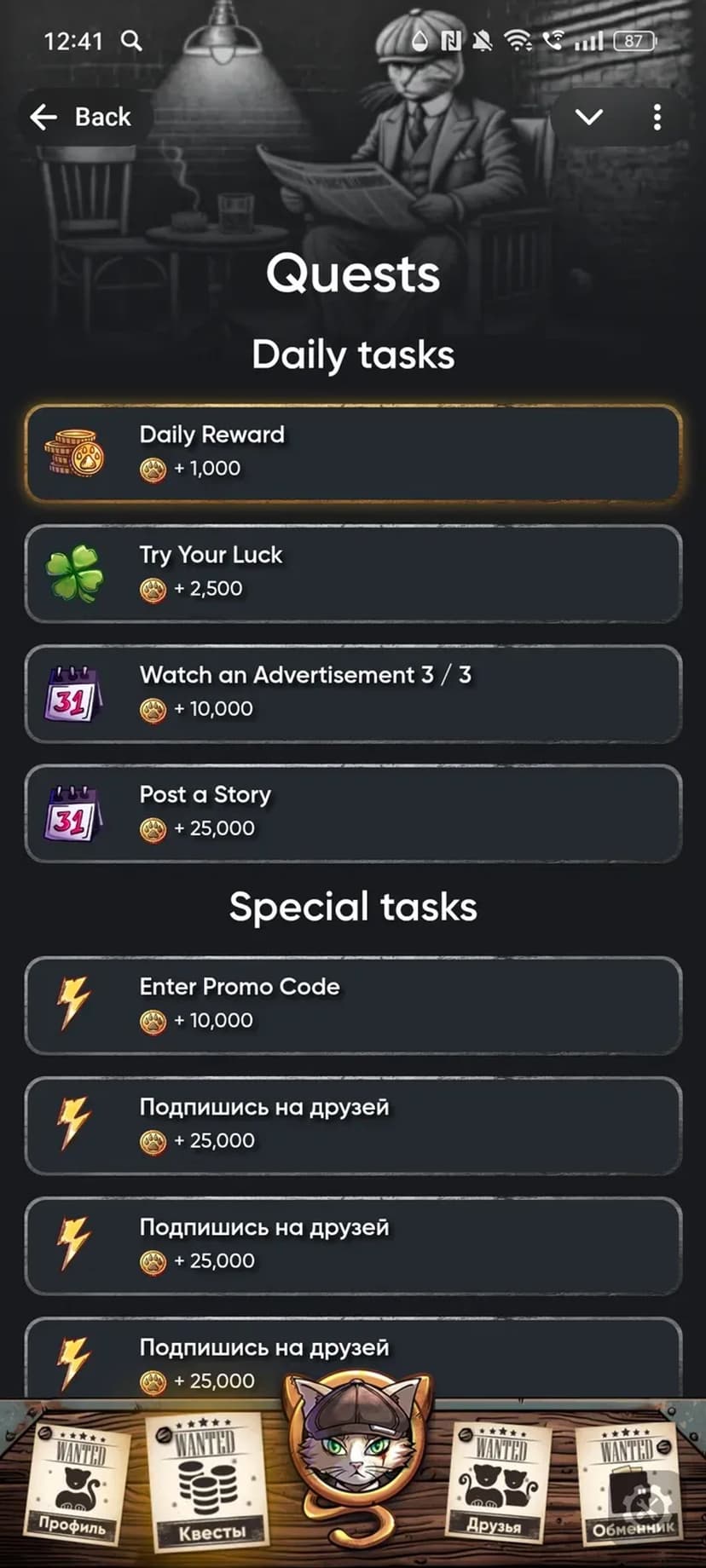Open the three-dot overflow menu
The height and width of the screenshot is (1568, 706).
[x=657, y=117]
